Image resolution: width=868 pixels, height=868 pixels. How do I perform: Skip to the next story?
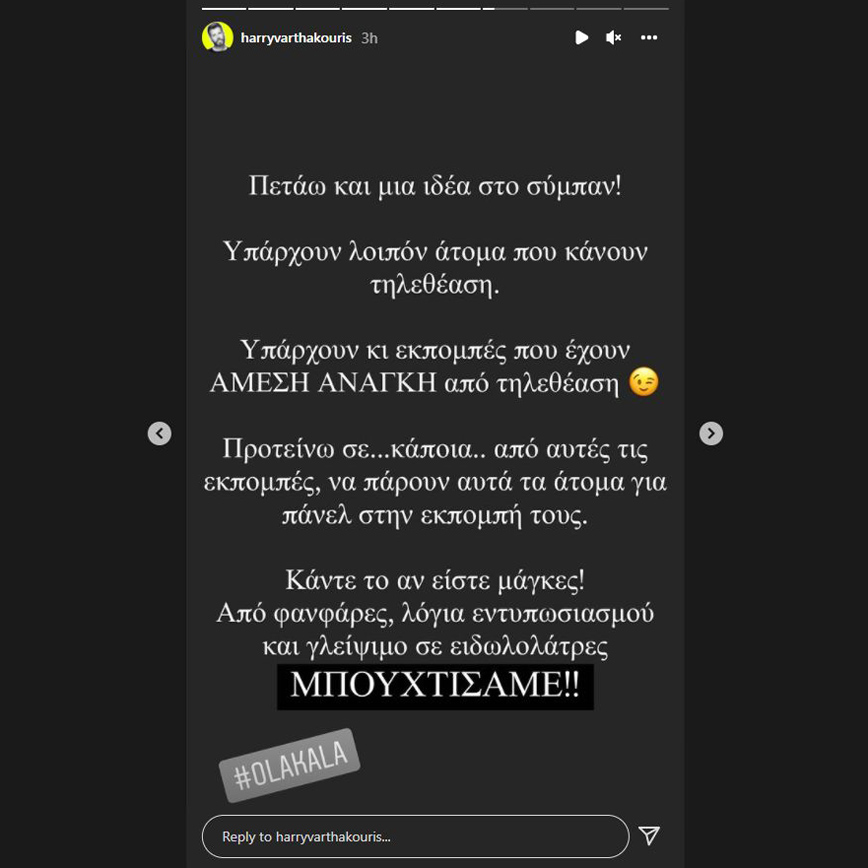[x=710, y=433]
